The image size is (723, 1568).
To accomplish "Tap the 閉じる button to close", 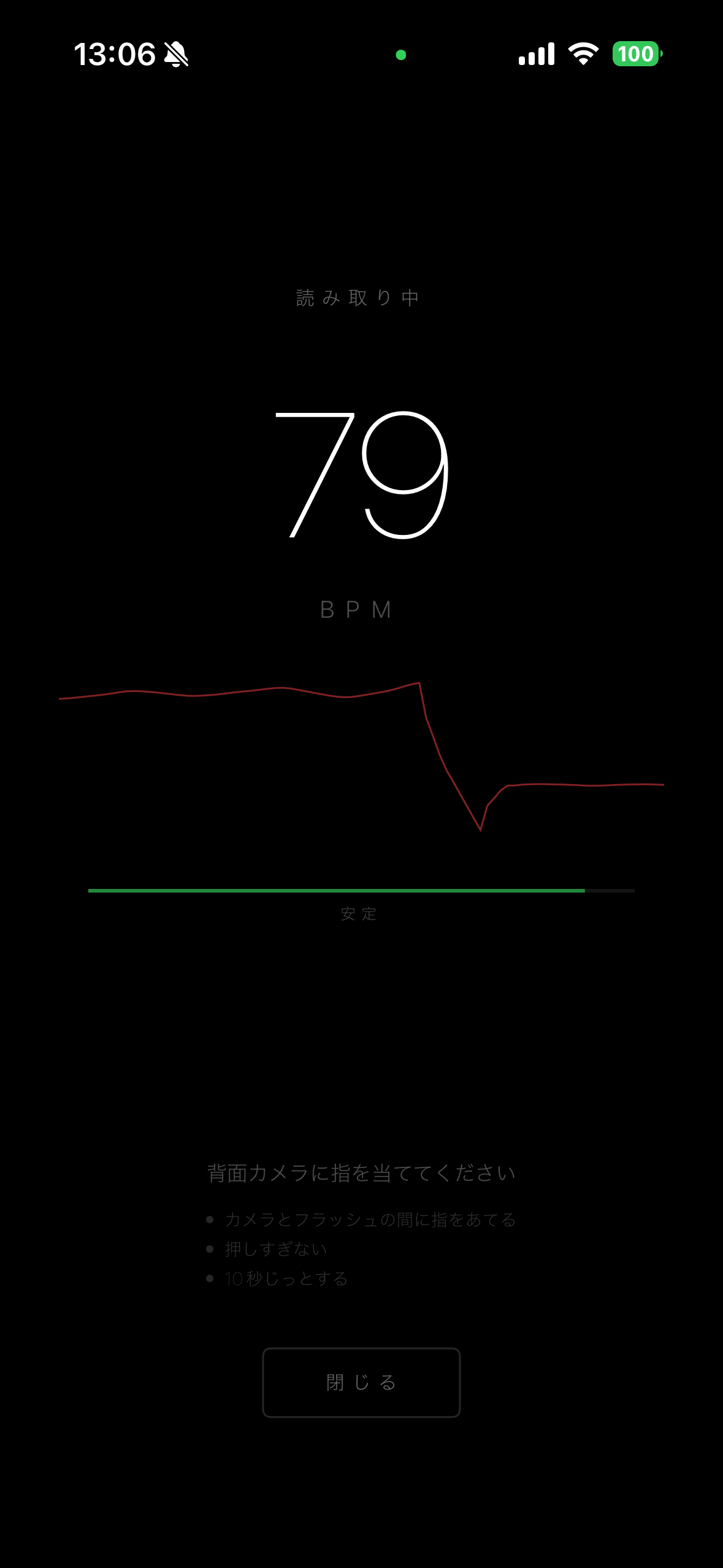I will [x=361, y=1382].
